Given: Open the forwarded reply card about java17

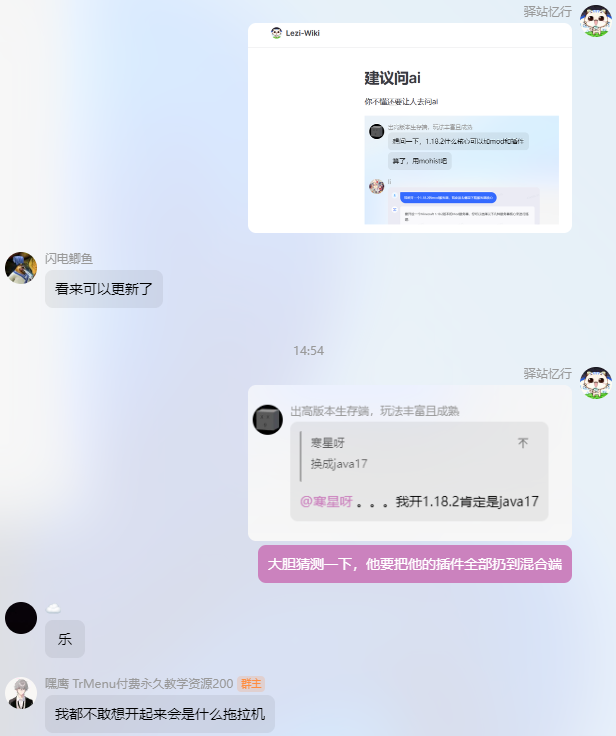Looking at the screenshot, I should click(409, 463).
